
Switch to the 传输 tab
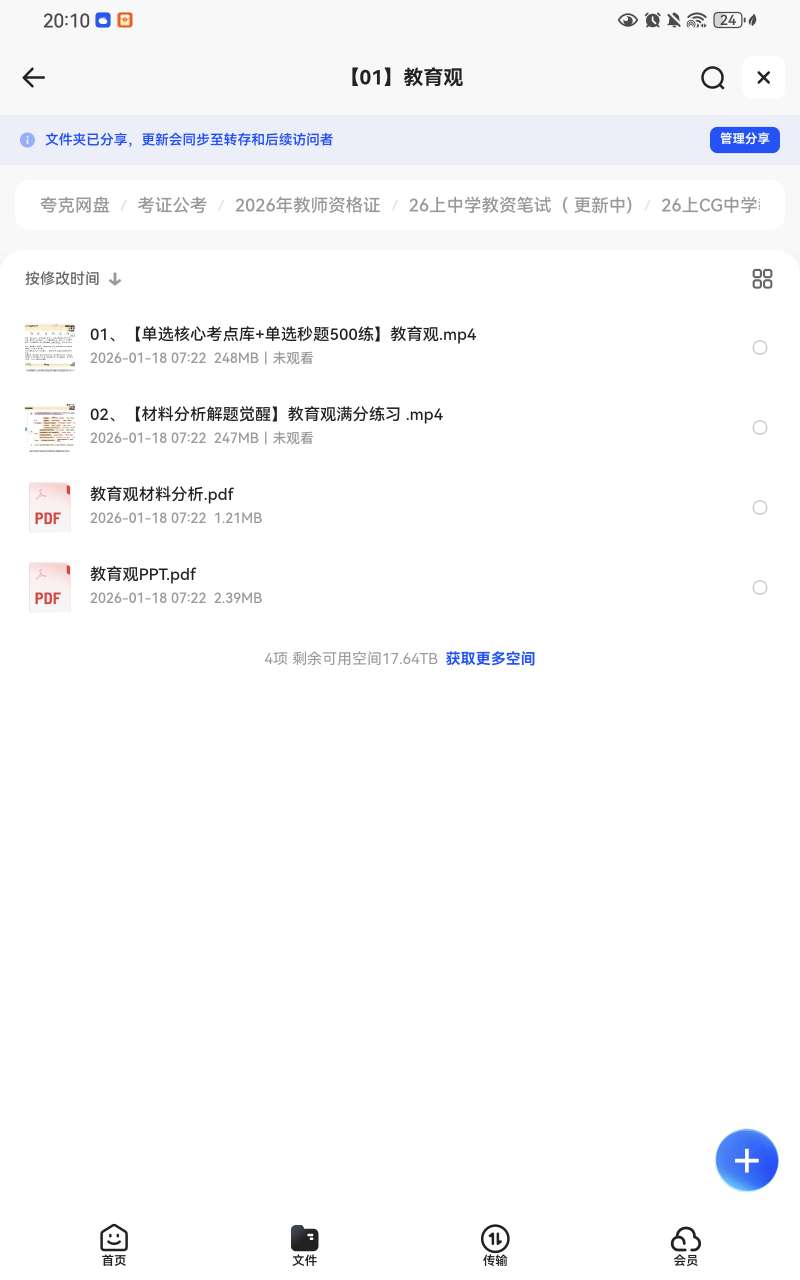click(x=495, y=1245)
